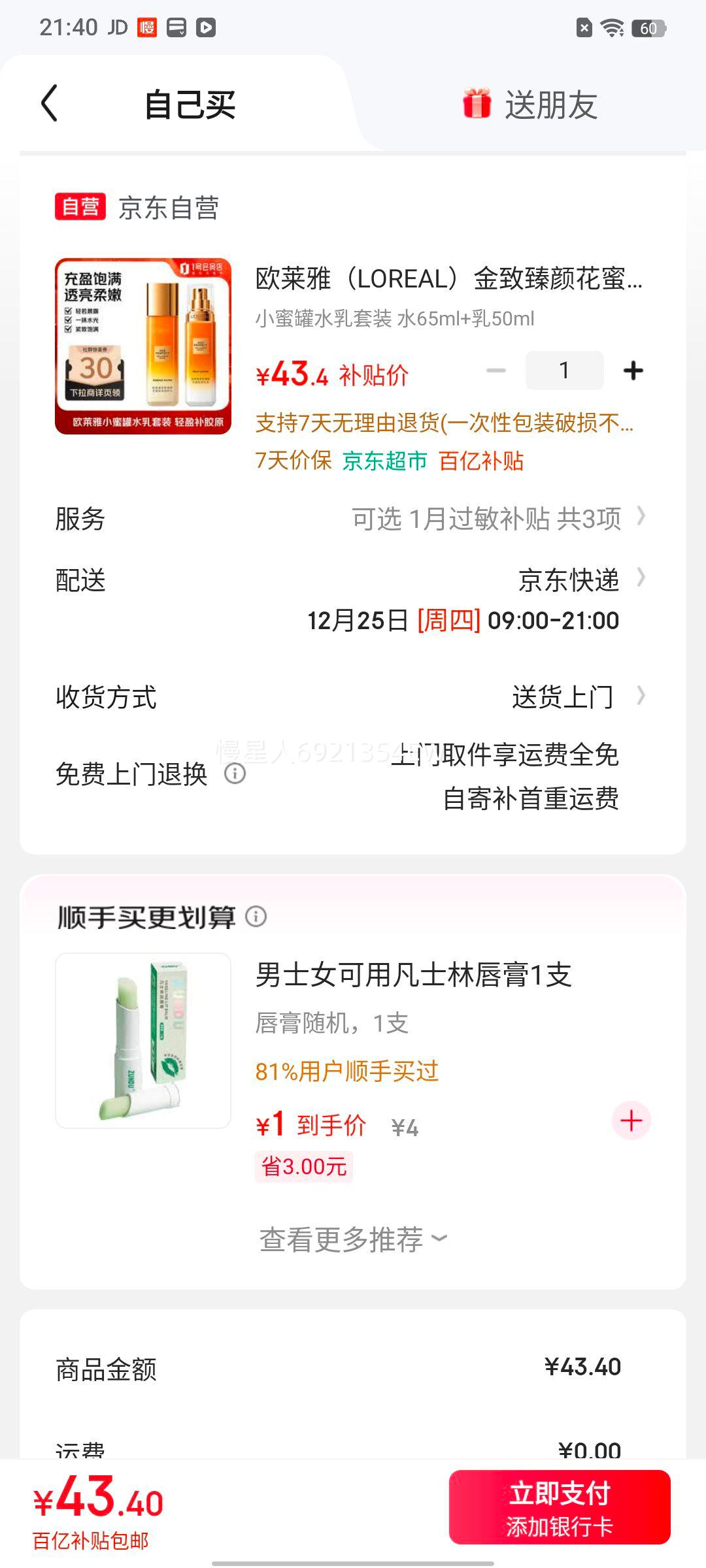Click the minus icon to decrease quantity

(x=495, y=370)
